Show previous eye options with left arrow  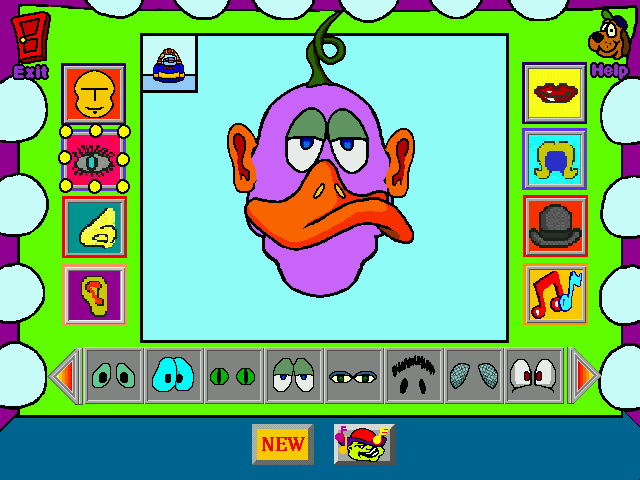pos(64,376)
